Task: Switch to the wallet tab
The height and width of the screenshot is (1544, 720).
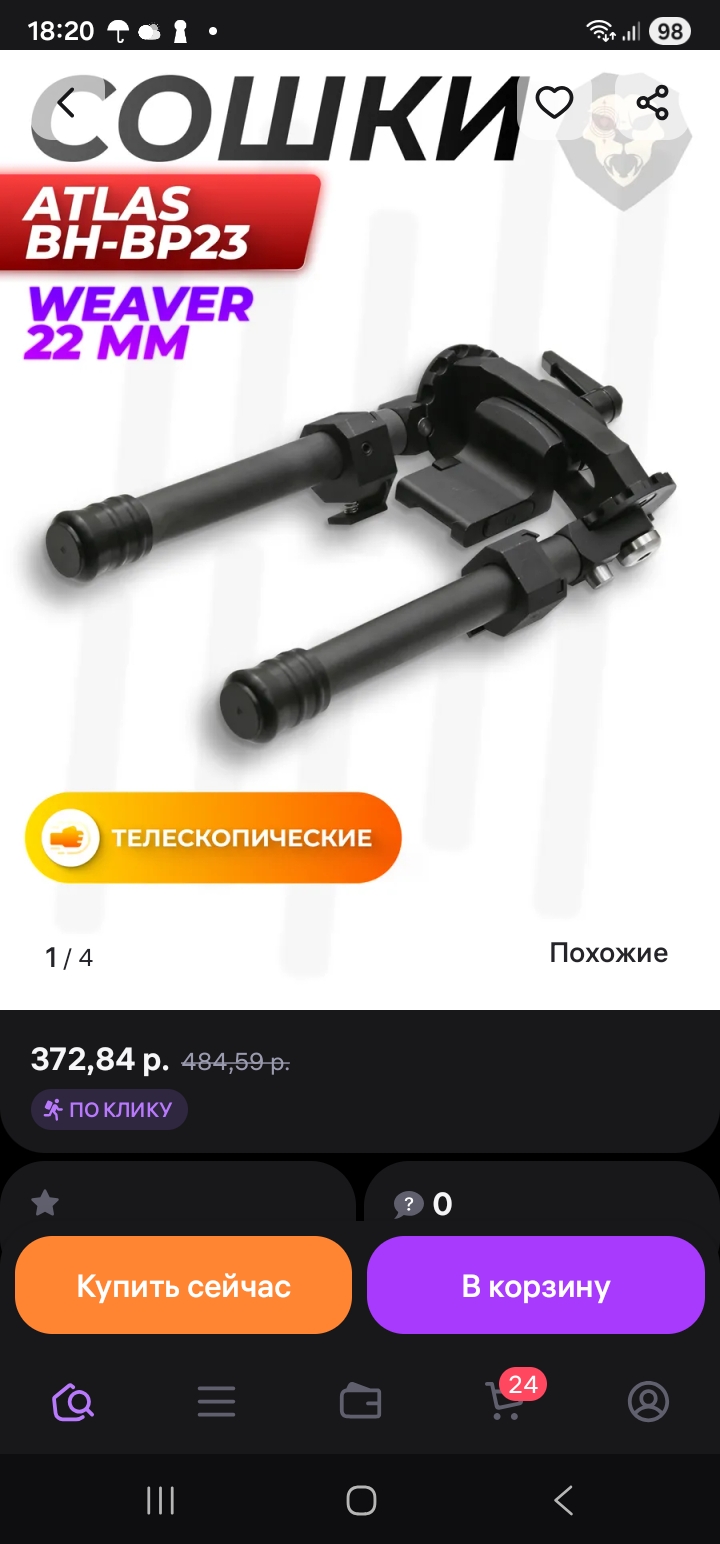Action: (x=360, y=1401)
